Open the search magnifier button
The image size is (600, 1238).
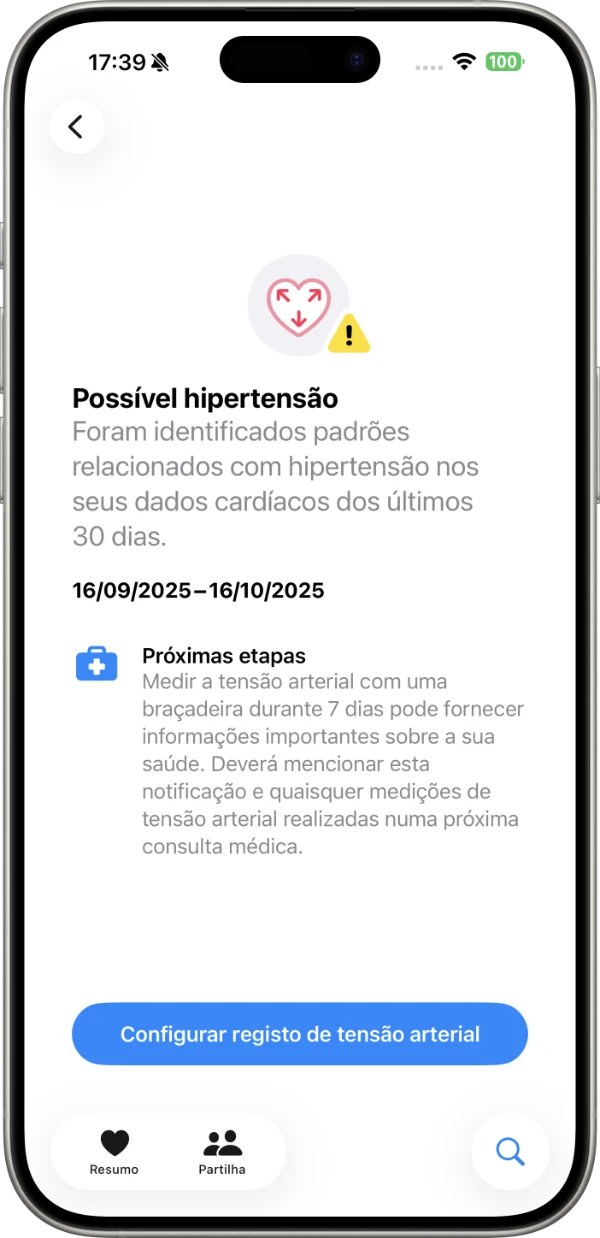[x=510, y=1152]
